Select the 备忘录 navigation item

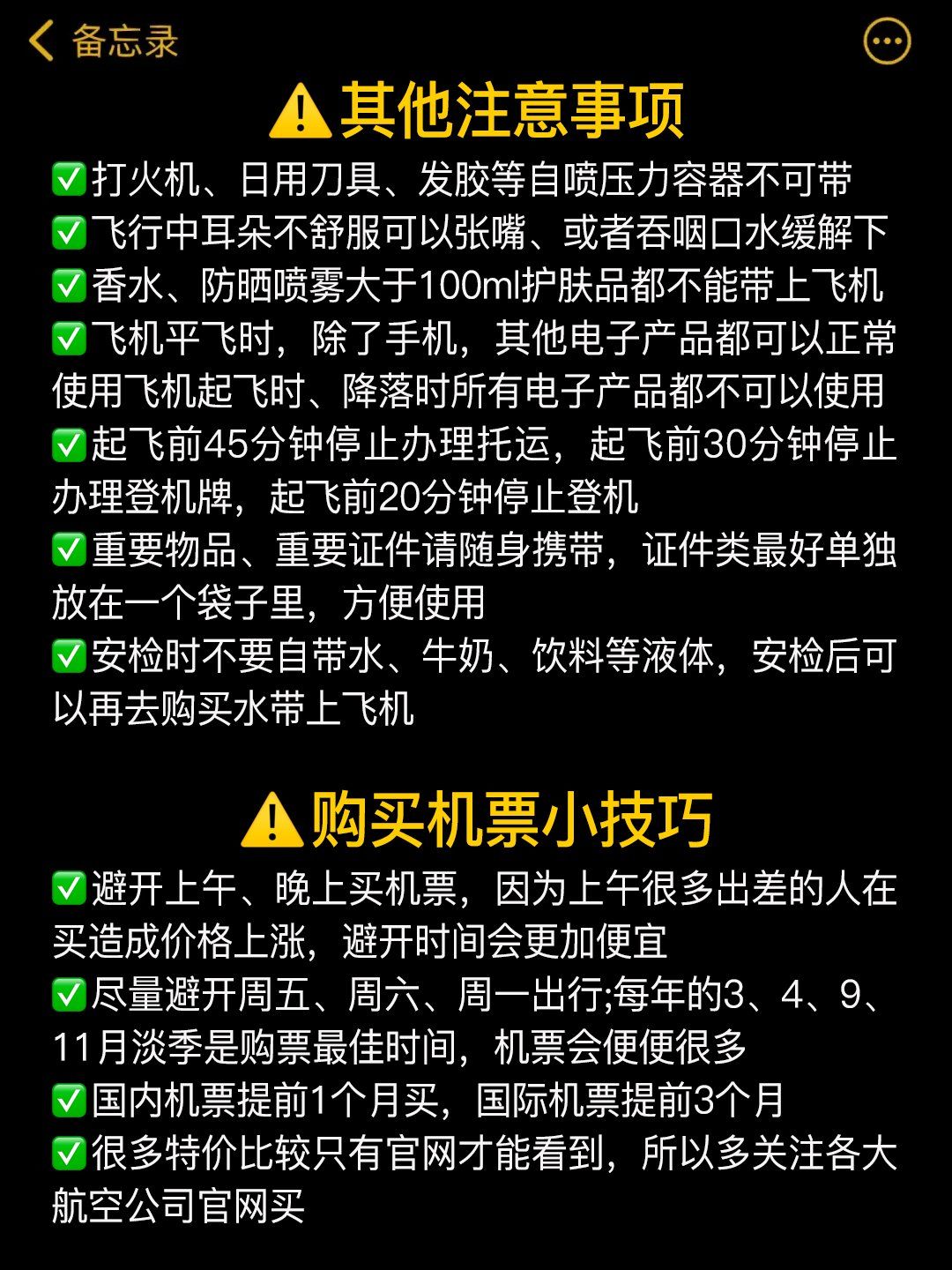(126, 41)
